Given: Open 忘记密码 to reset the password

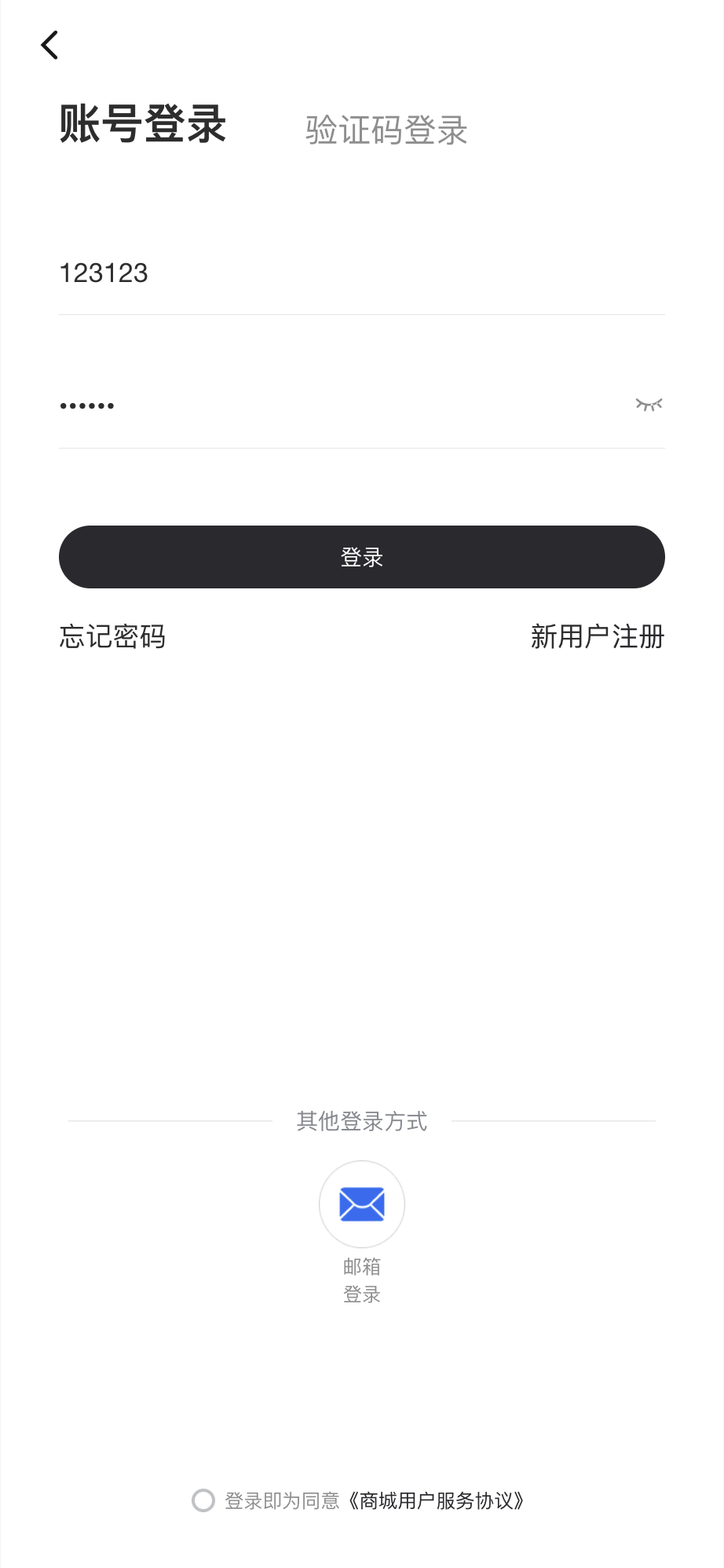Looking at the screenshot, I should coord(112,636).
